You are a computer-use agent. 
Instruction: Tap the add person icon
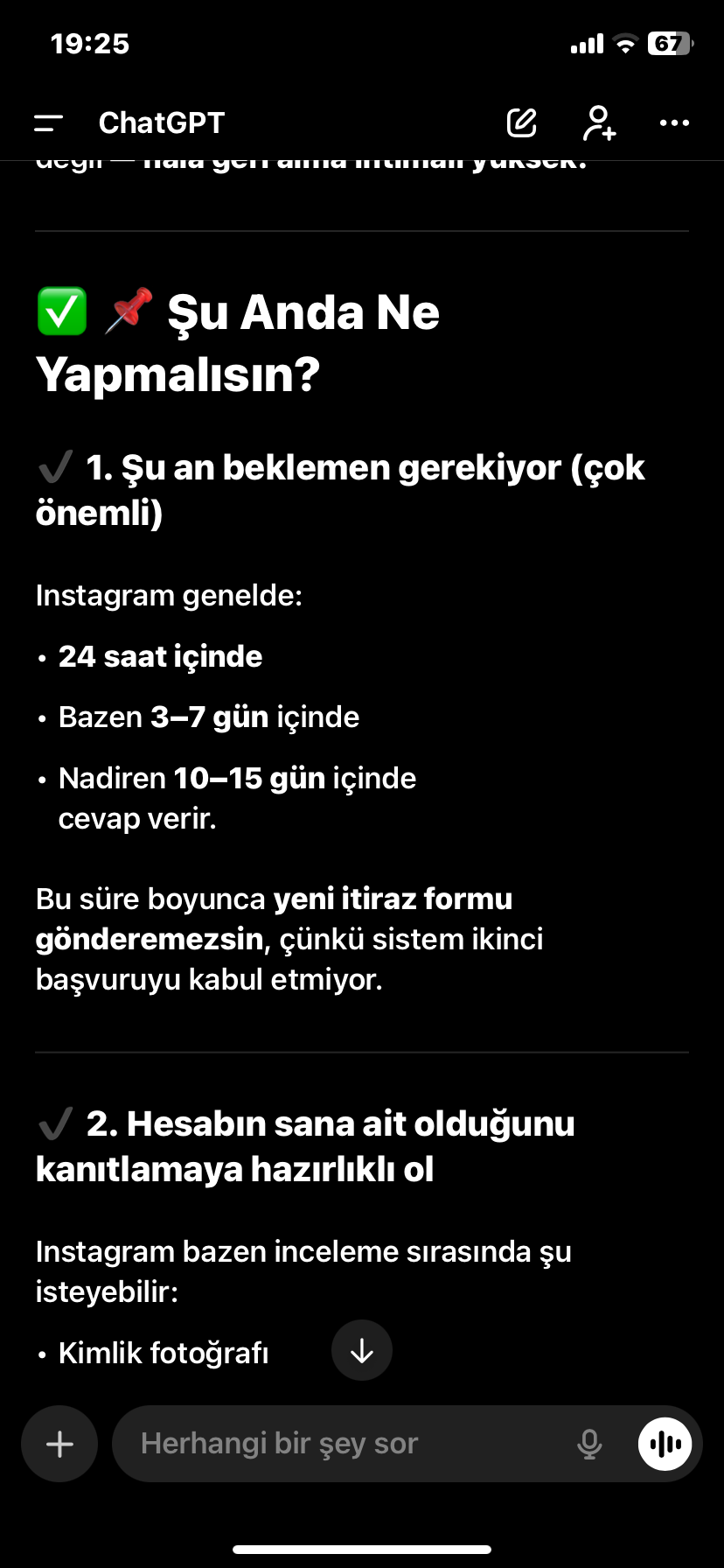[599, 123]
